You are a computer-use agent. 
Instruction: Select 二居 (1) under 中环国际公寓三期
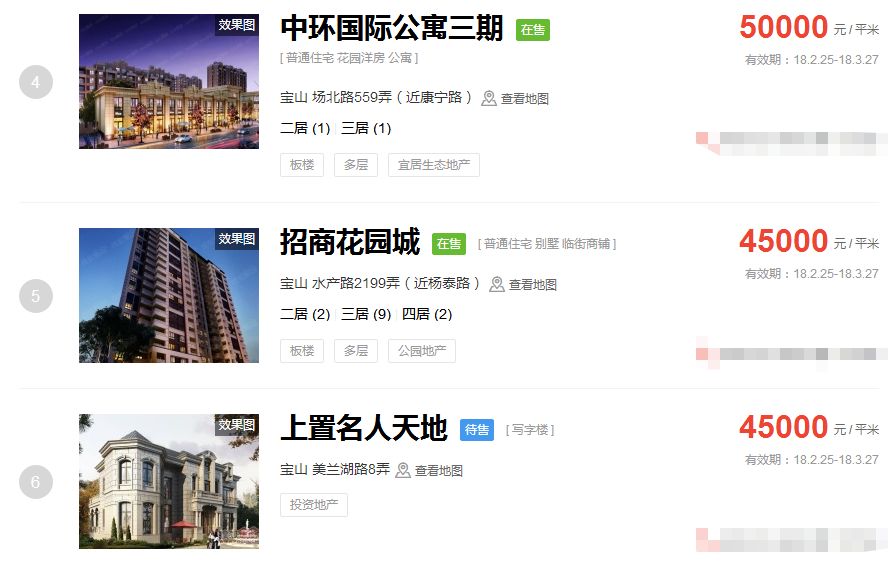[x=305, y=128]
